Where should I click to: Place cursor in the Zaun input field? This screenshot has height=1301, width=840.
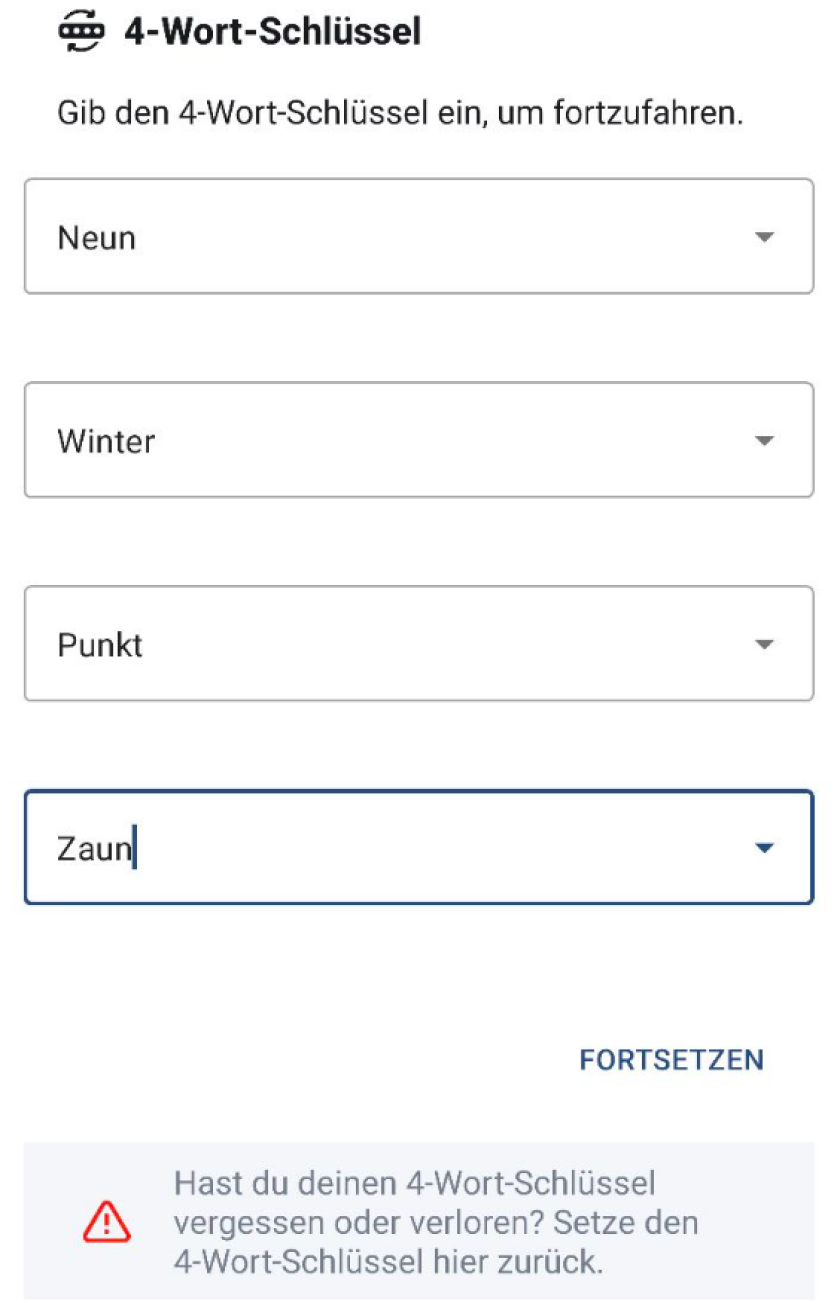pyautogui.click(x=300, y=847)
